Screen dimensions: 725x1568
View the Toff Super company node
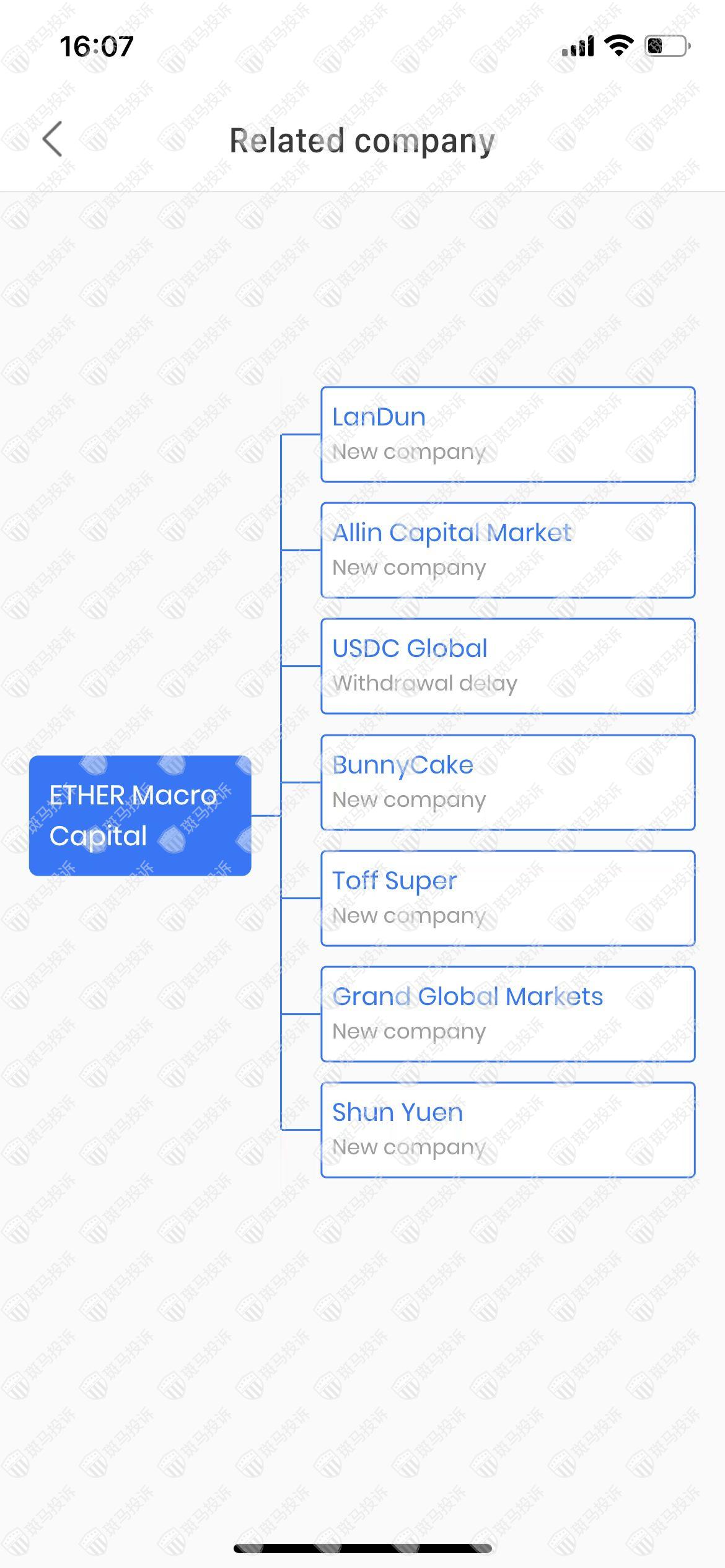click(507, 898)
